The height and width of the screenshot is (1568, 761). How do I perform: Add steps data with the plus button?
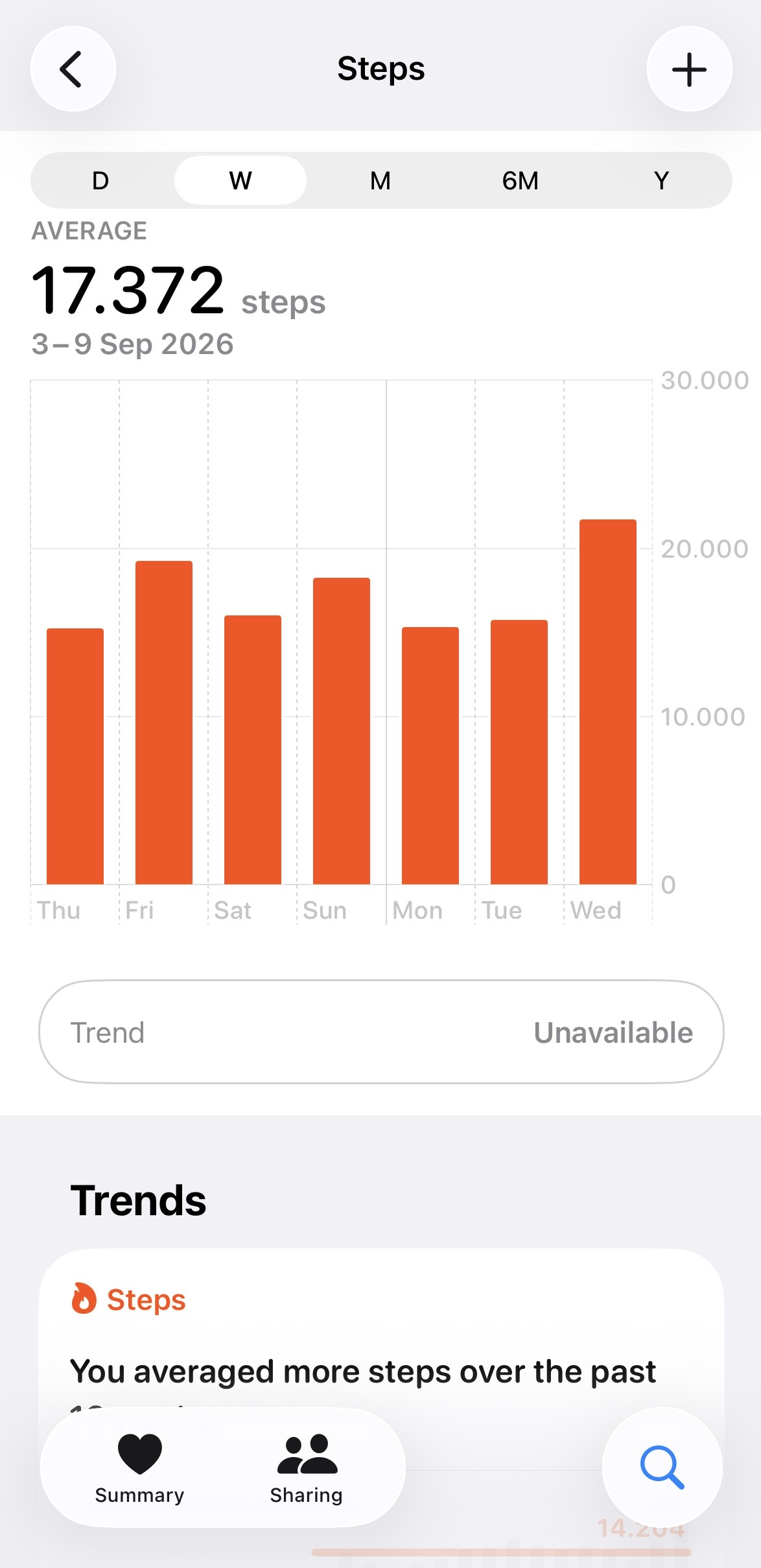[x=689, y=69]
